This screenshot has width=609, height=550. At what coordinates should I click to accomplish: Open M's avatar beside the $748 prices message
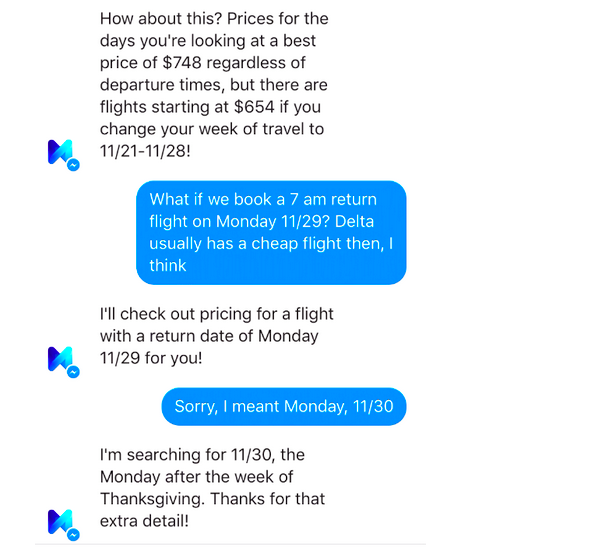62,154
